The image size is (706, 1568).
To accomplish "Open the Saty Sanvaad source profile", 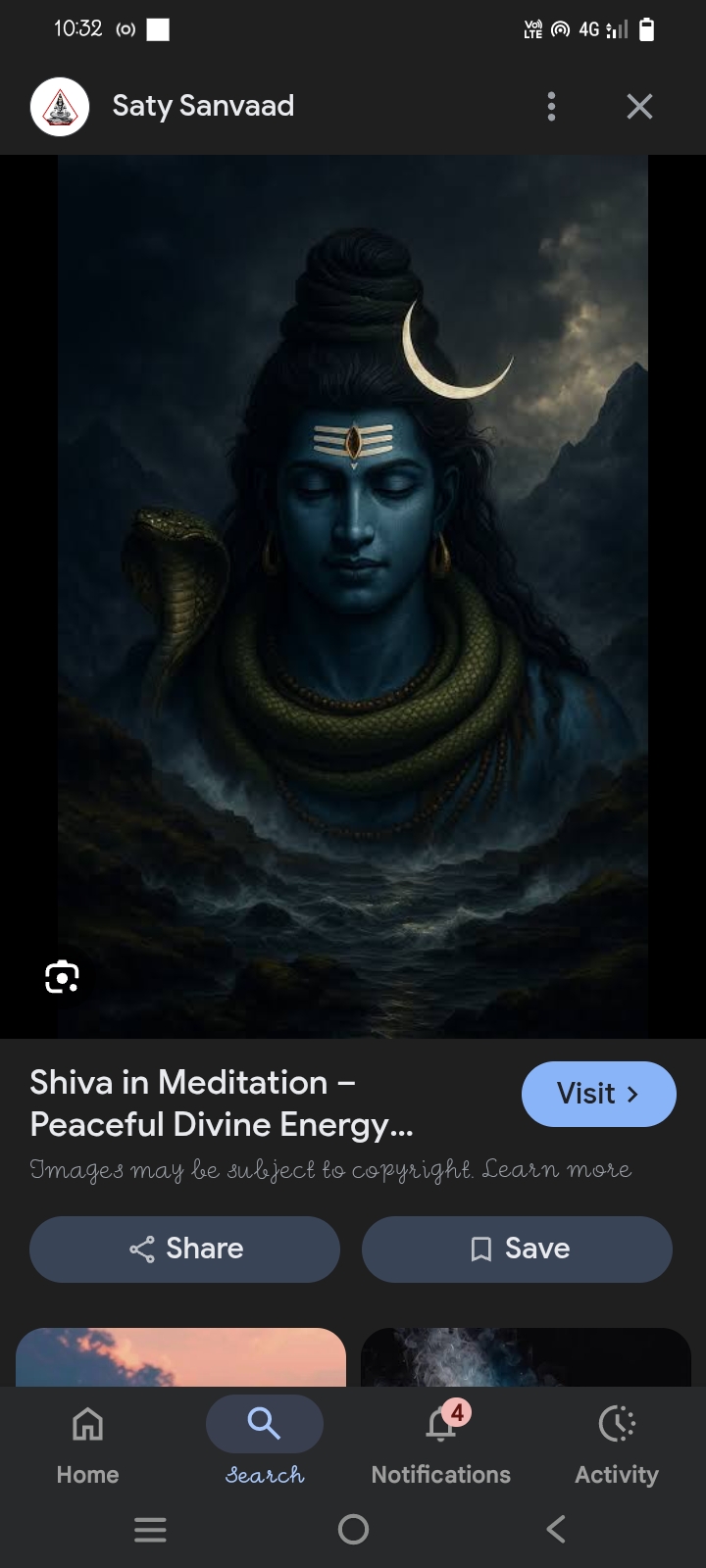I will [61, 106].
